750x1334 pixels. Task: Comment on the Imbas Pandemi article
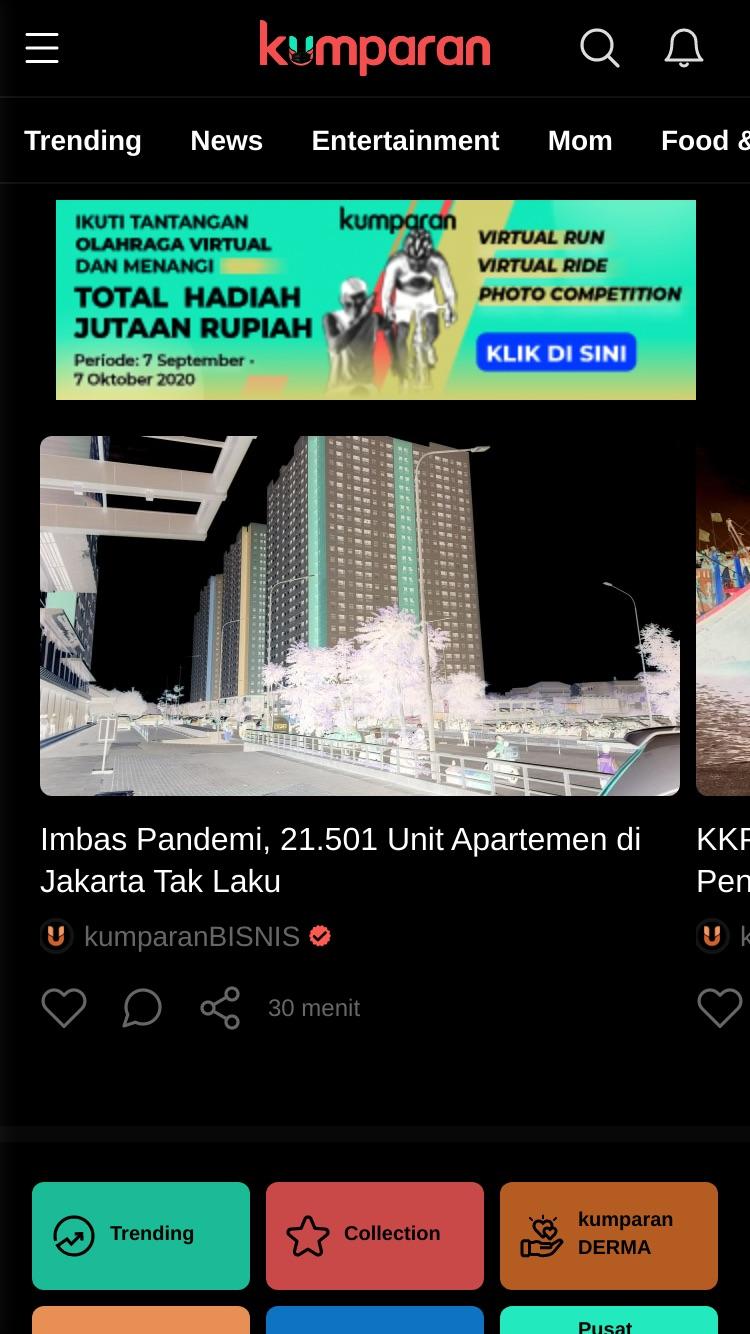point(142,1008)
